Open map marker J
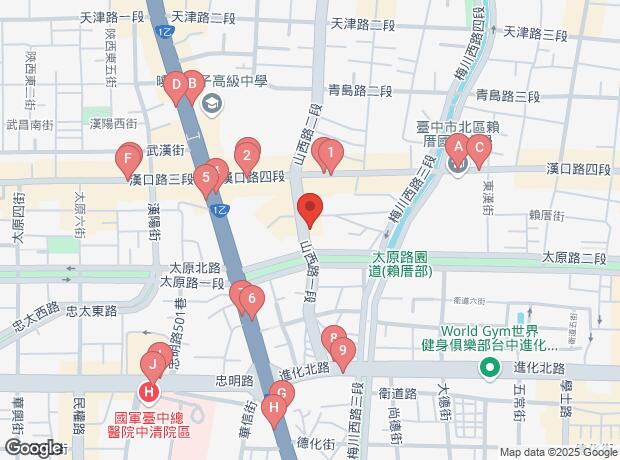Screen dimensions: 620x460 (x=155, y=363)
